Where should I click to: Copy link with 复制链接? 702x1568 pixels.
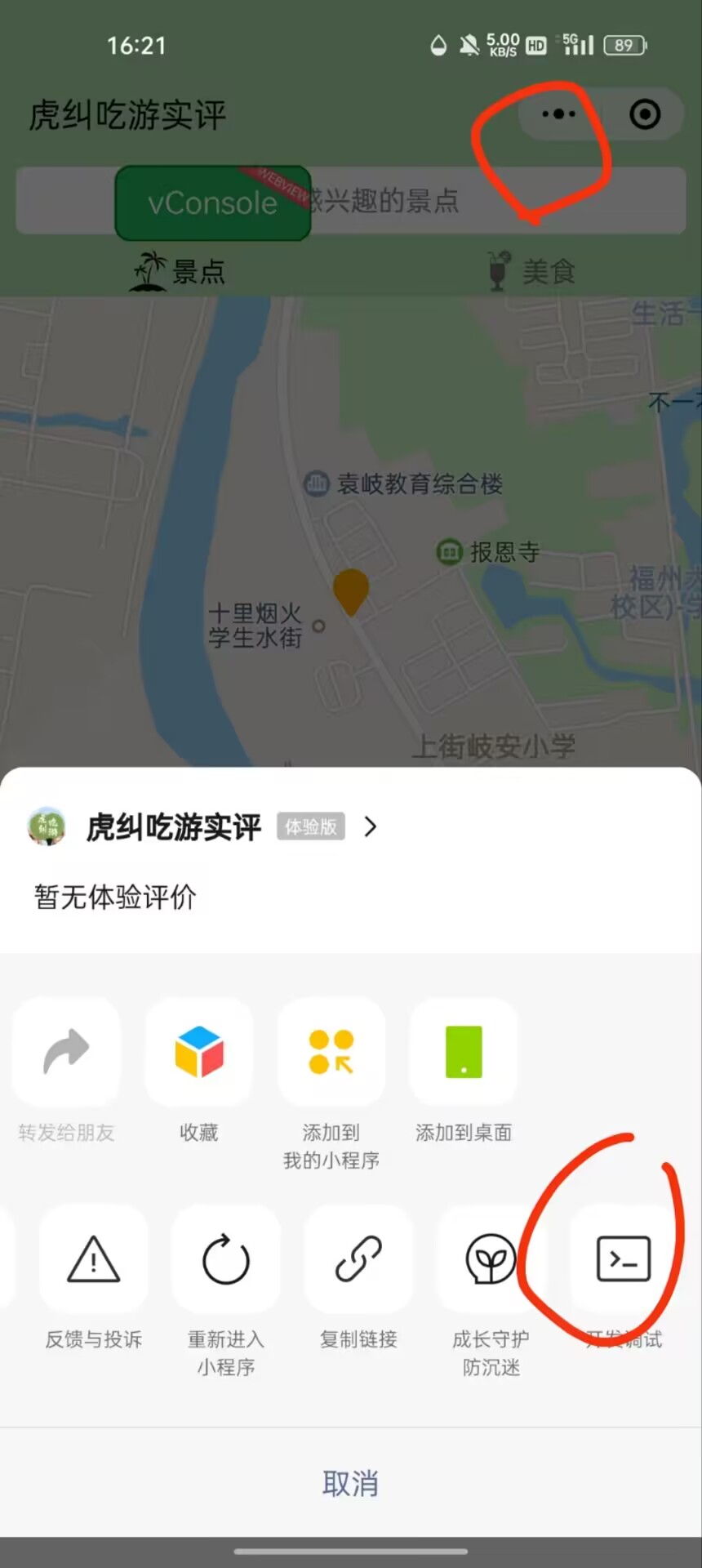pos(358,1259)
